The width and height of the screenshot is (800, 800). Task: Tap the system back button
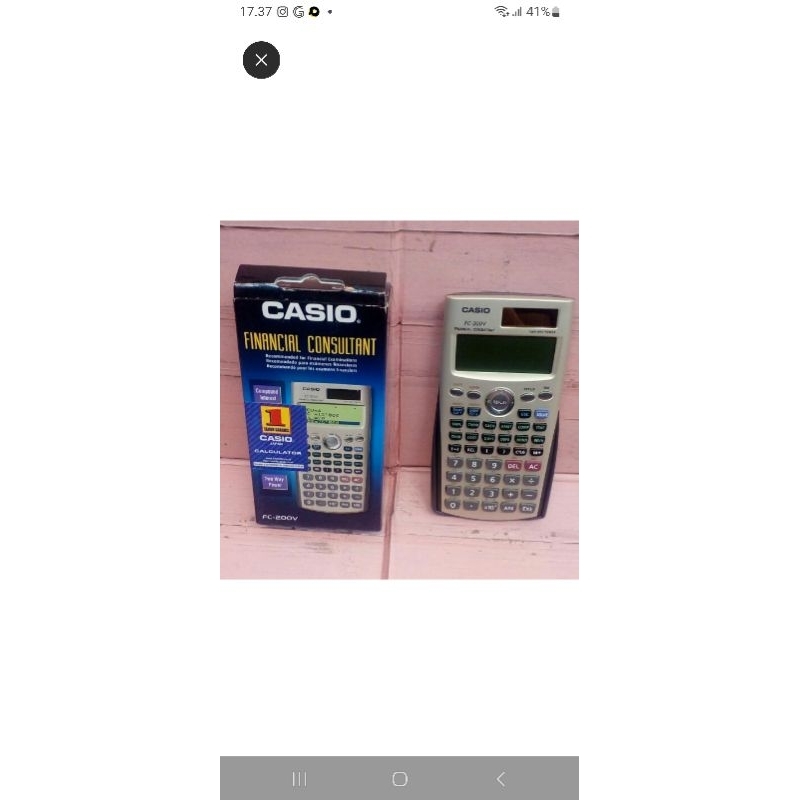pyautogui.click(x=501, y=778)
